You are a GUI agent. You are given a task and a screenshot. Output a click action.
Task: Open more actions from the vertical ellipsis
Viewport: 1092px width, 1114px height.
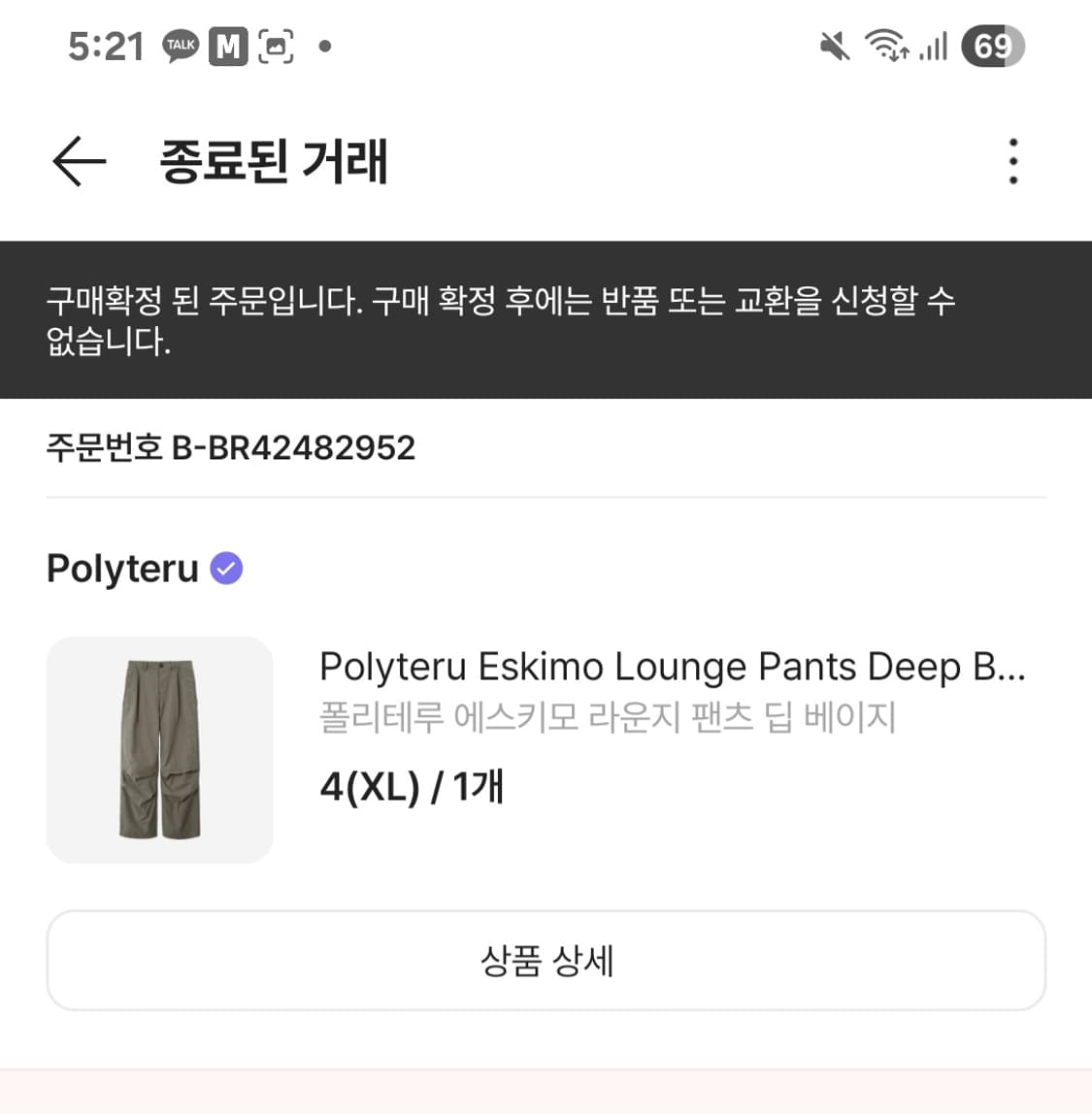(1012, 161)
